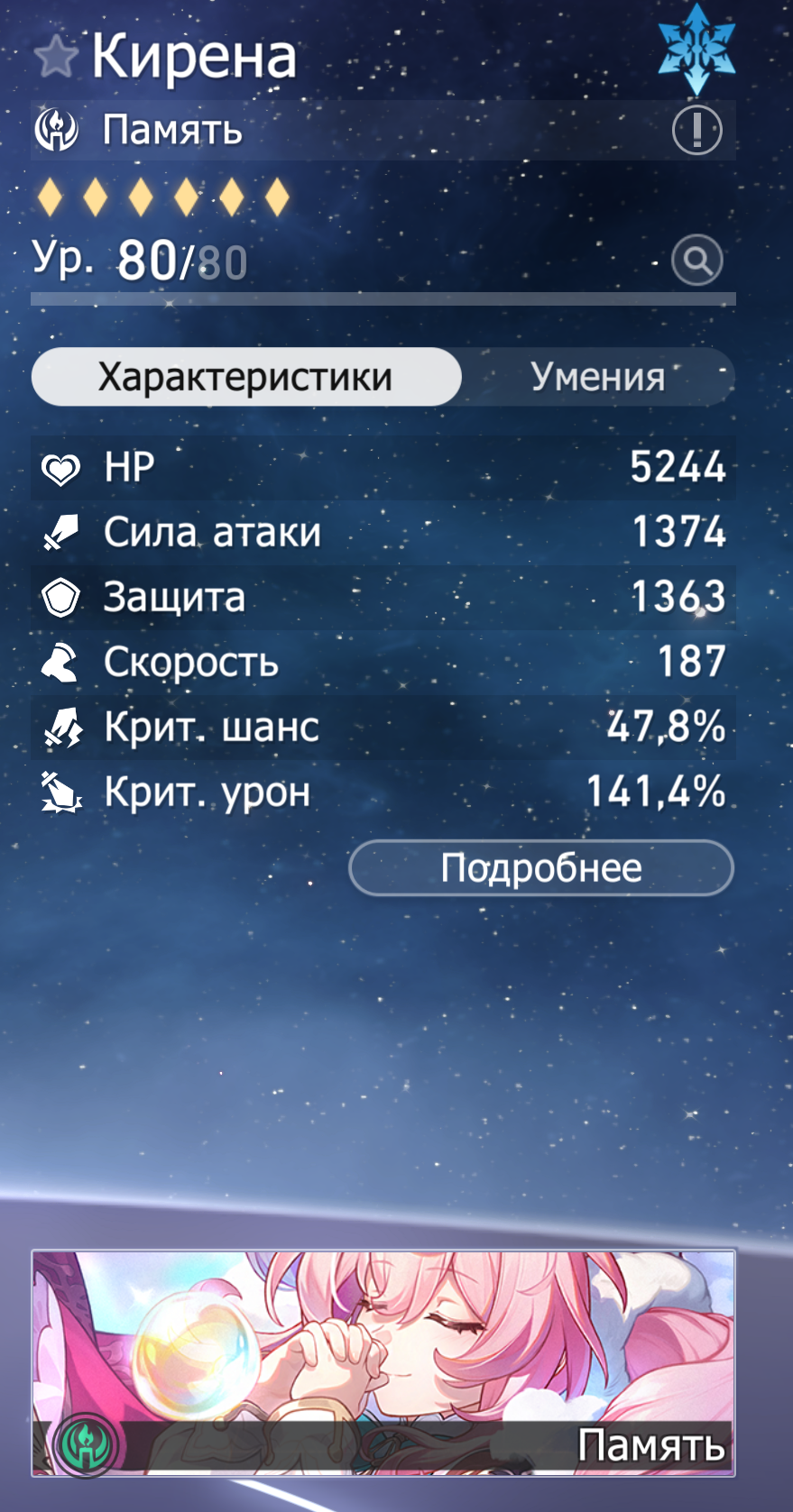This screenshot has width=793, height=1512.
Task: Select the Характеристики tab
Action: (x=245, y=377)
